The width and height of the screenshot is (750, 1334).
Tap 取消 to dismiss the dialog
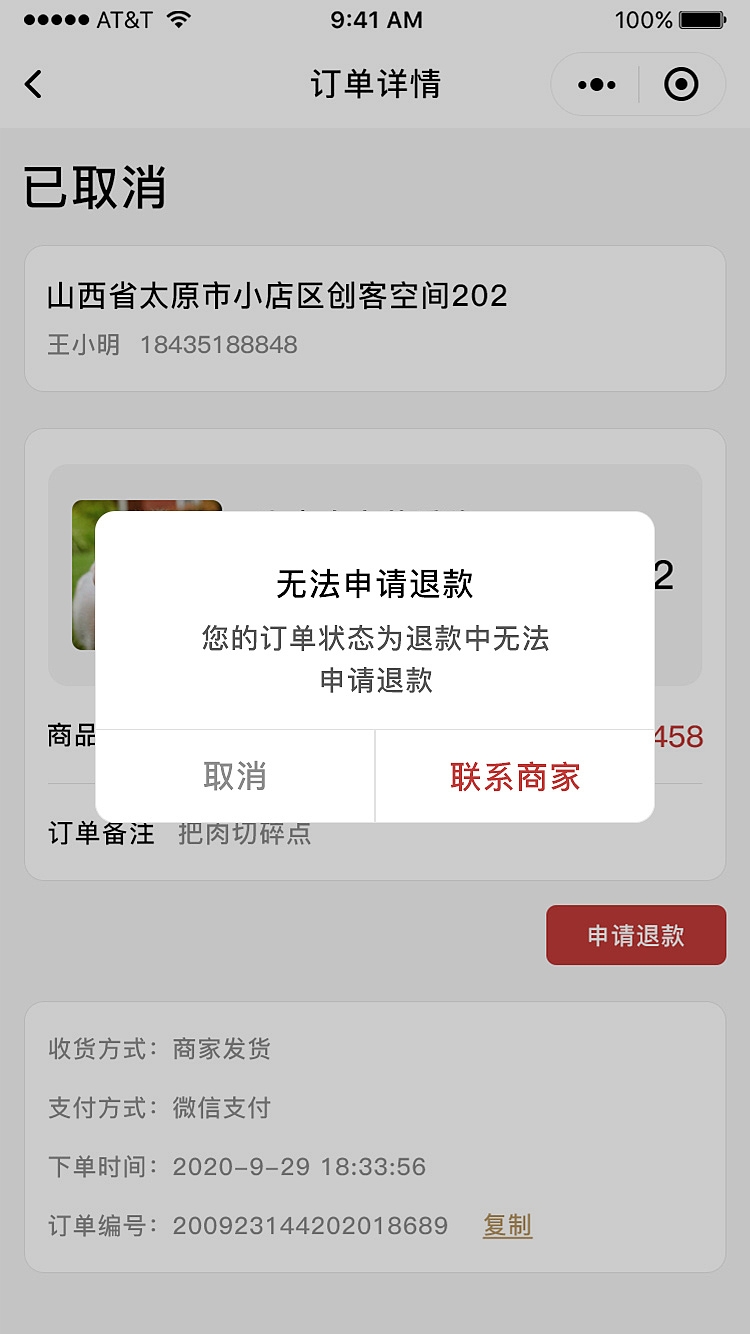(234, 776)
